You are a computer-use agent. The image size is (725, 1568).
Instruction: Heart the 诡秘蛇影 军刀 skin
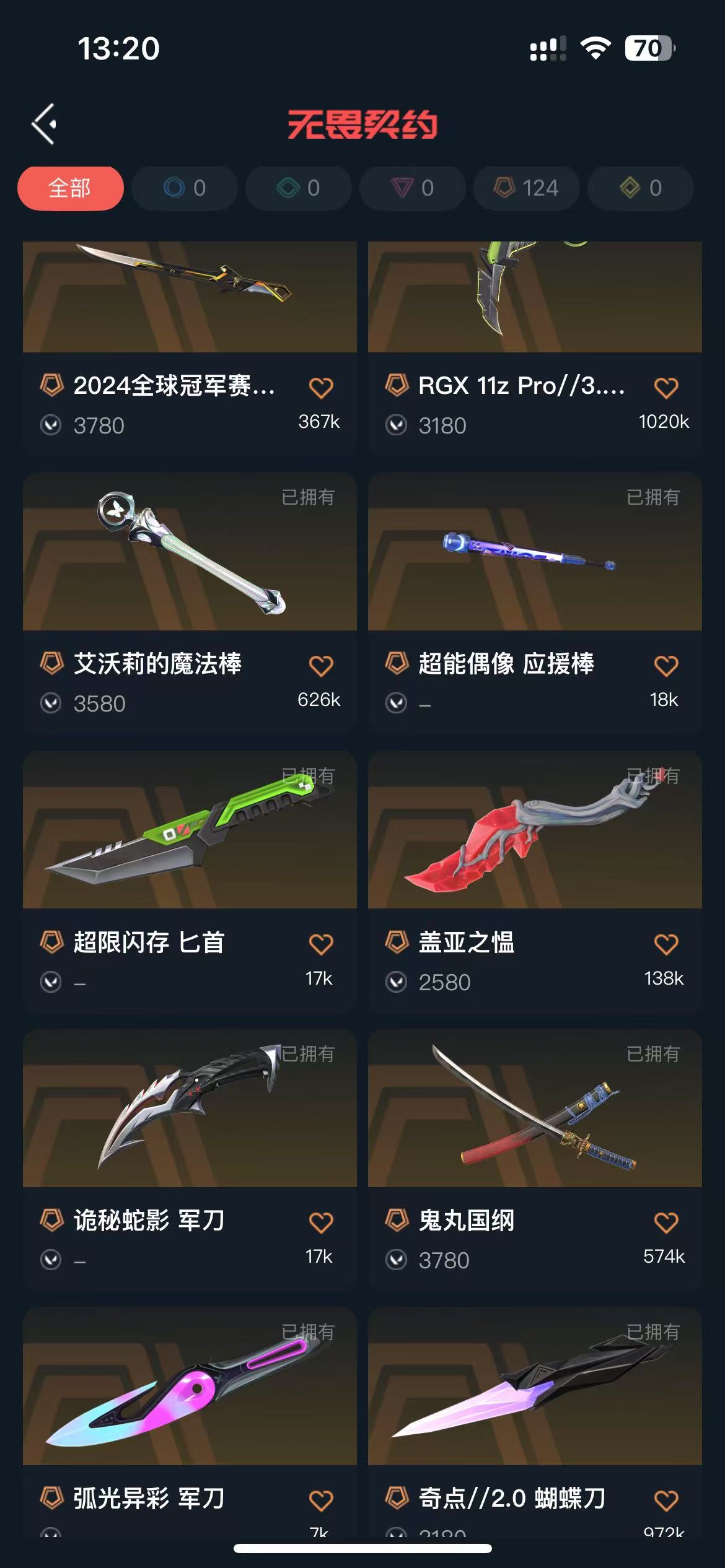coord(321,1222)
